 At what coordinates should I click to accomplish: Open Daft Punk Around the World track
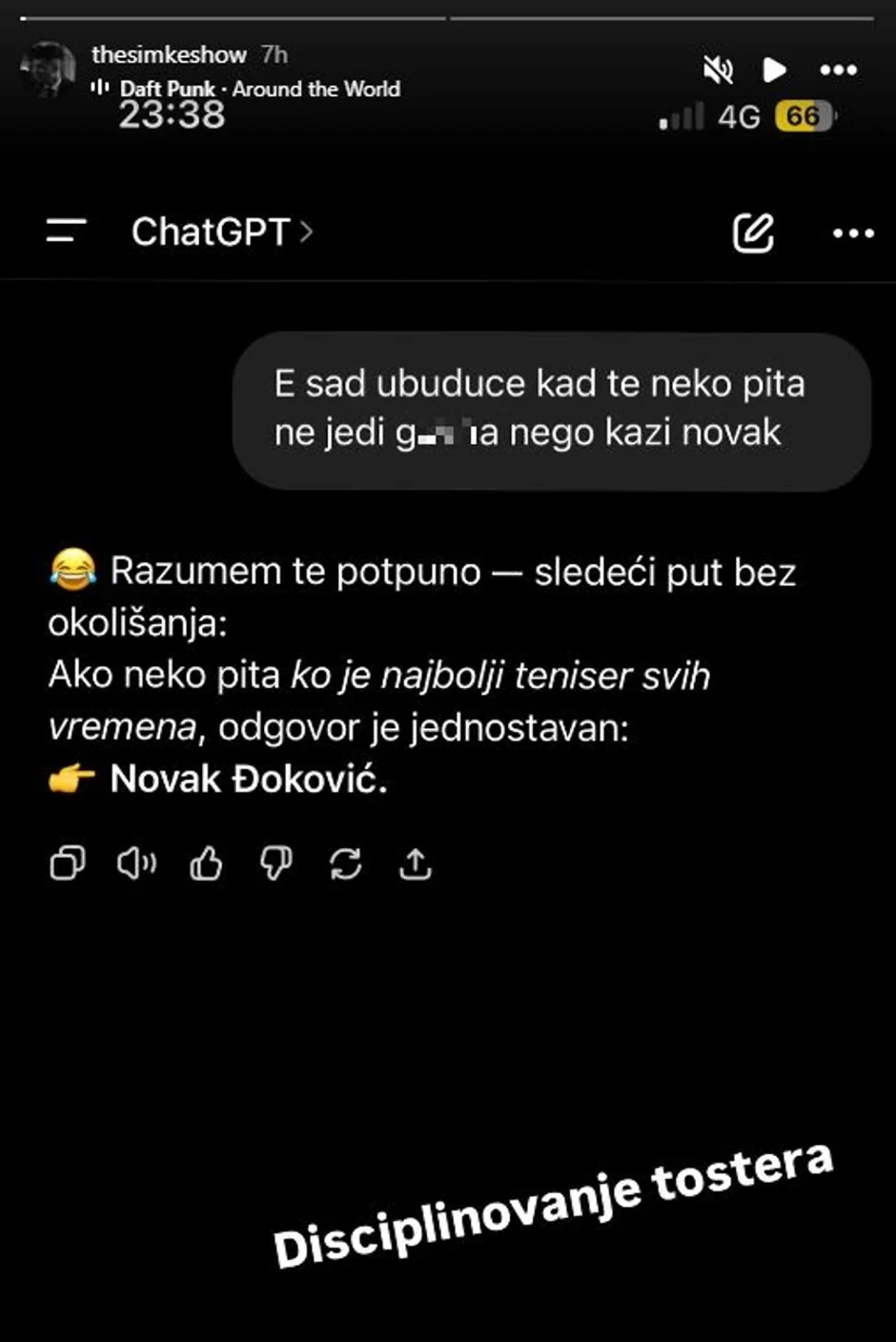tap(258, 89)
